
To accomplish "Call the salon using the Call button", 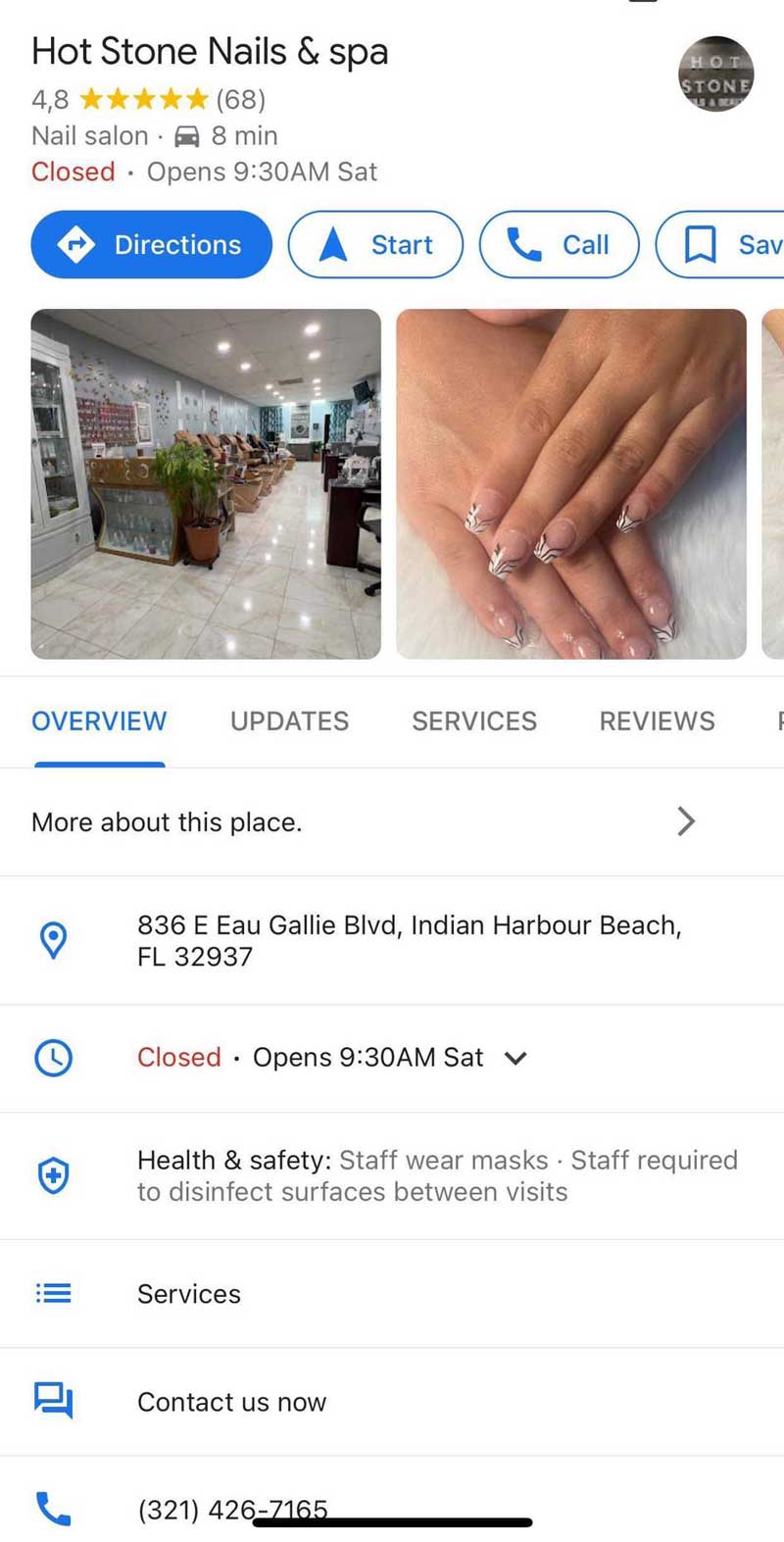I will coord(559,244).
